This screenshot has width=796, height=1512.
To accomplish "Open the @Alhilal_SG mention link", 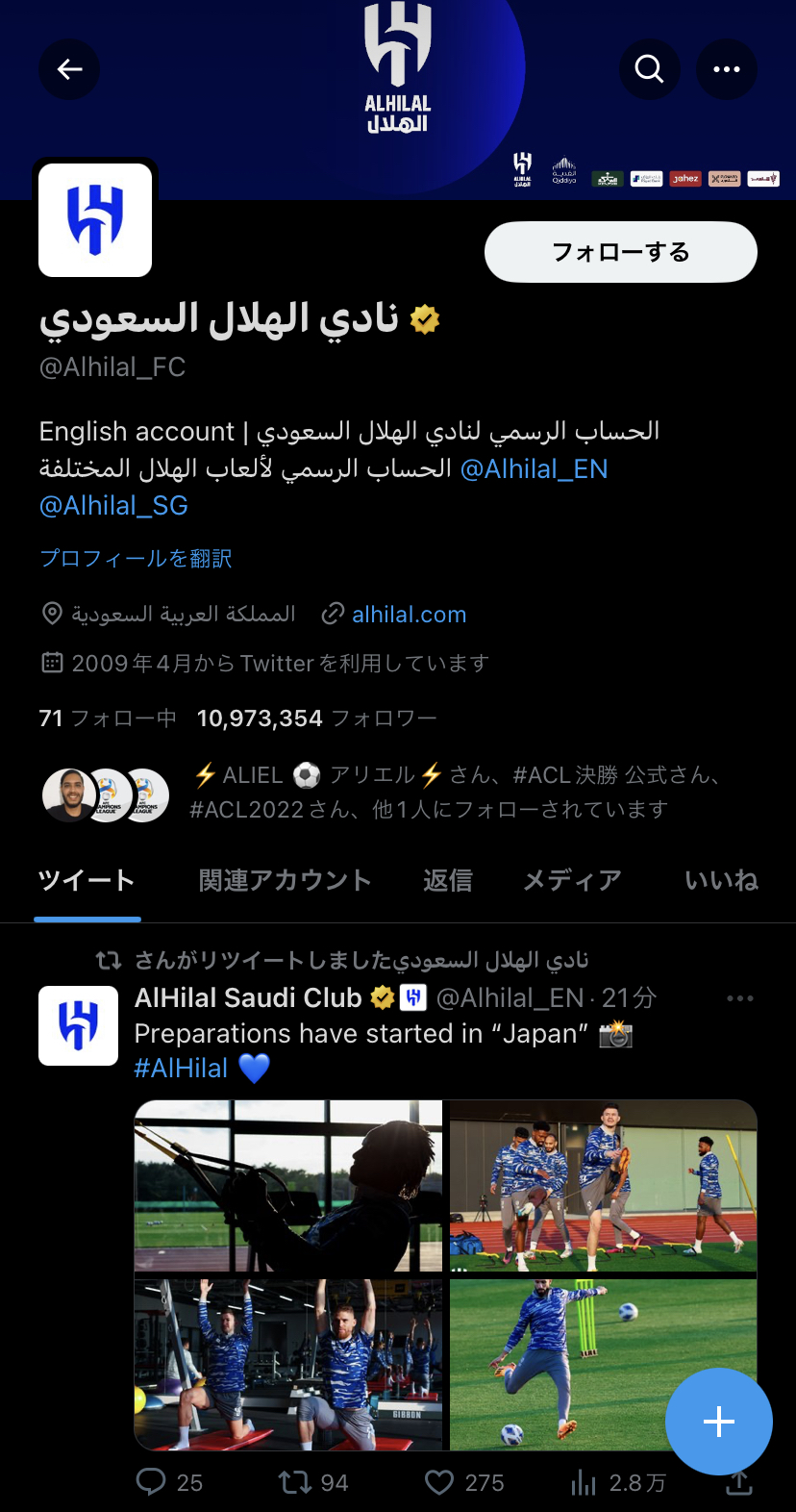I will (113, 506).
